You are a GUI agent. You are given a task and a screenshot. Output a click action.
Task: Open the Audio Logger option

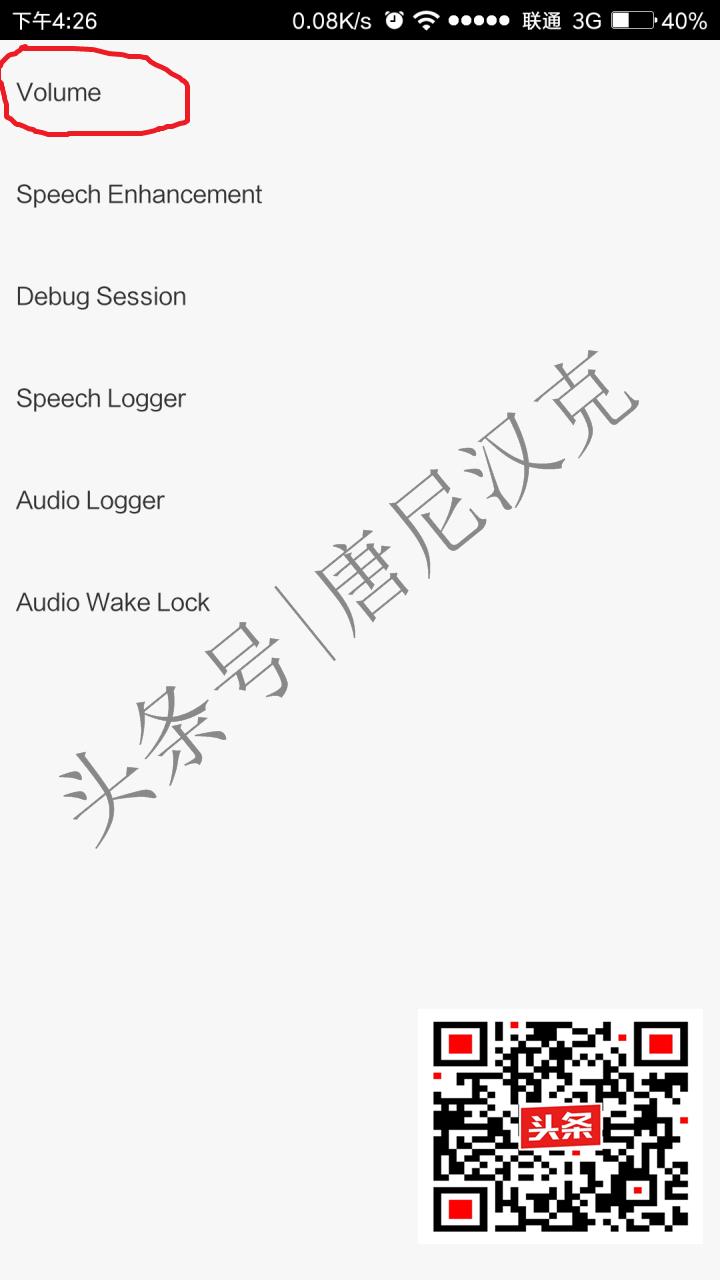tap(89, 500)
